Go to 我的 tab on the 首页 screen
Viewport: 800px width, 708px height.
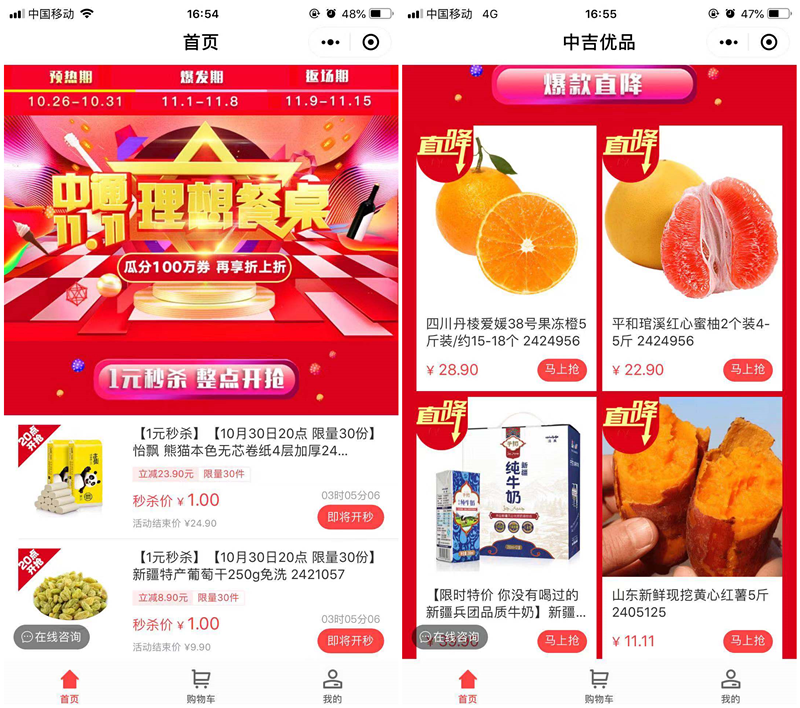(332, 686)
